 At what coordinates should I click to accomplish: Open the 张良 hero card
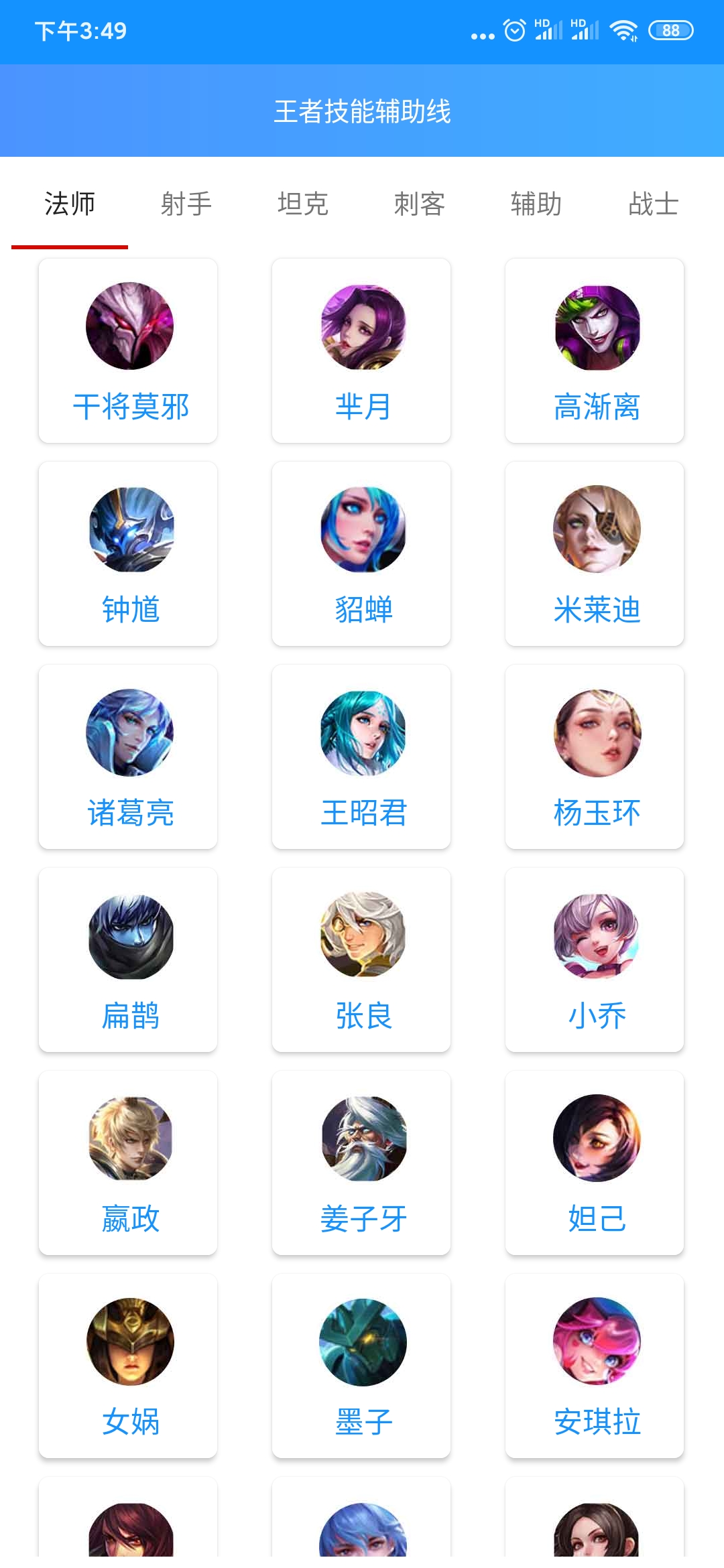coord(361,960)
